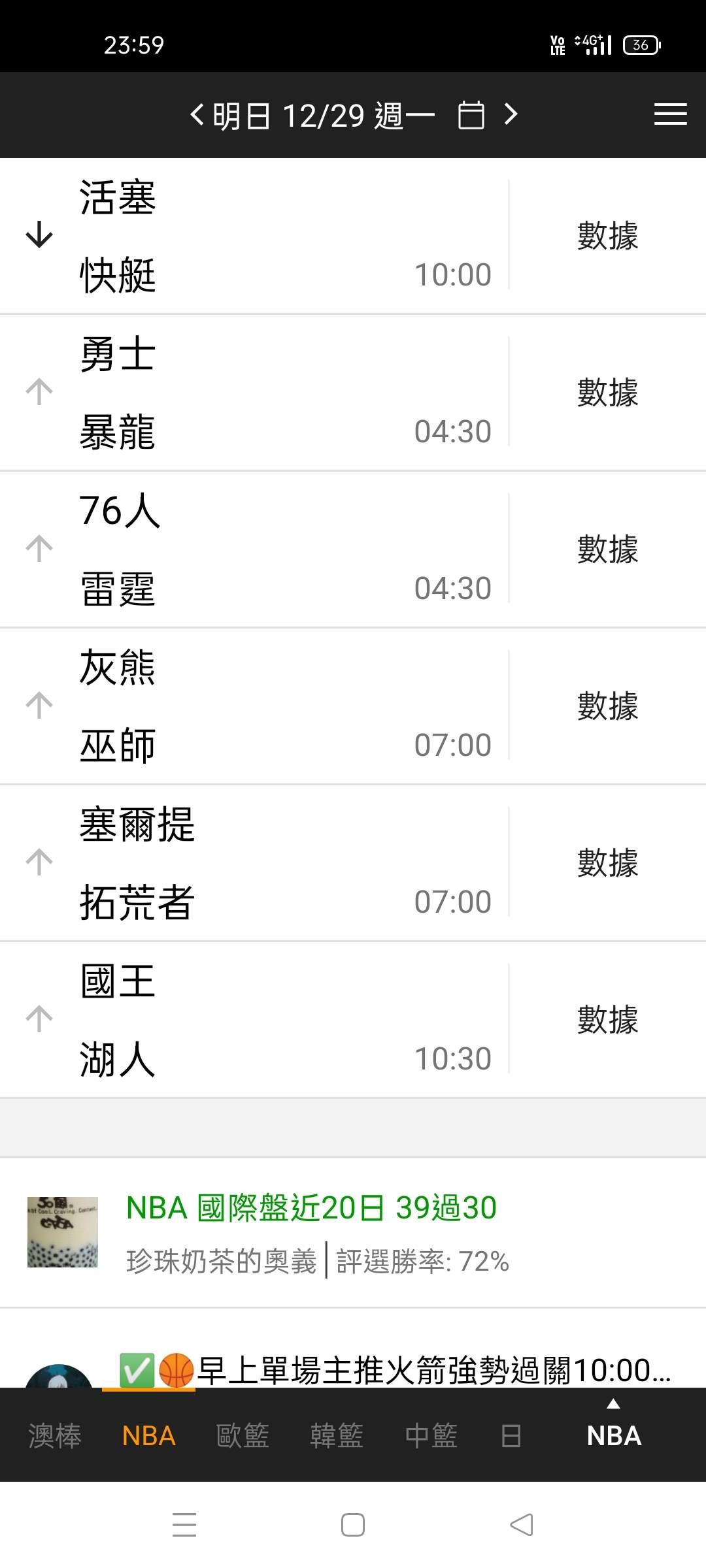Open the calendar date picker
This screenshot has width=706, height=1568.
click(471, 115)
